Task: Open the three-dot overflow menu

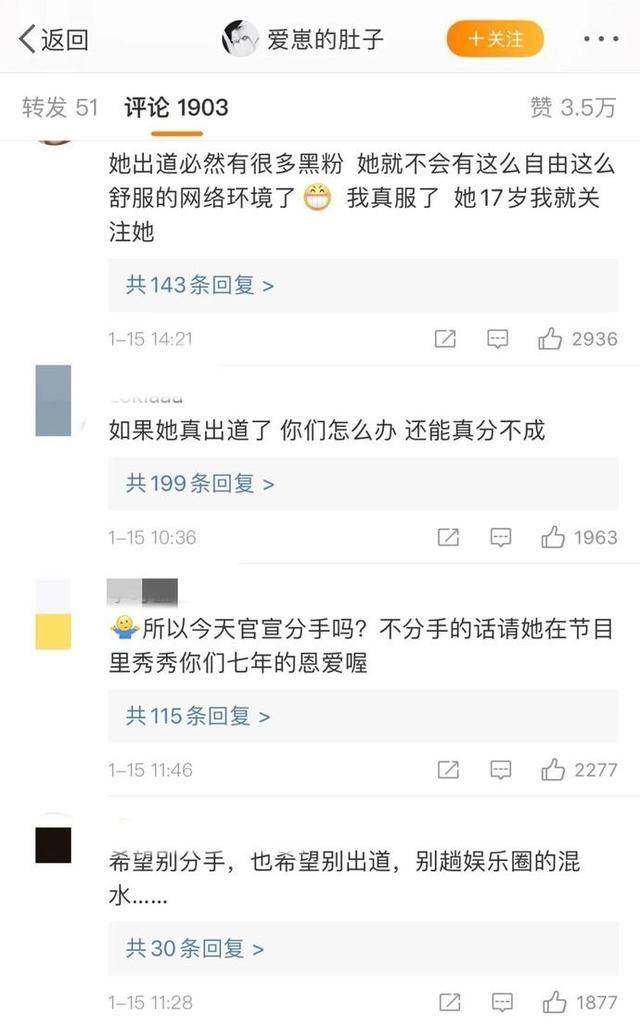Action: [x=600, y=40]
